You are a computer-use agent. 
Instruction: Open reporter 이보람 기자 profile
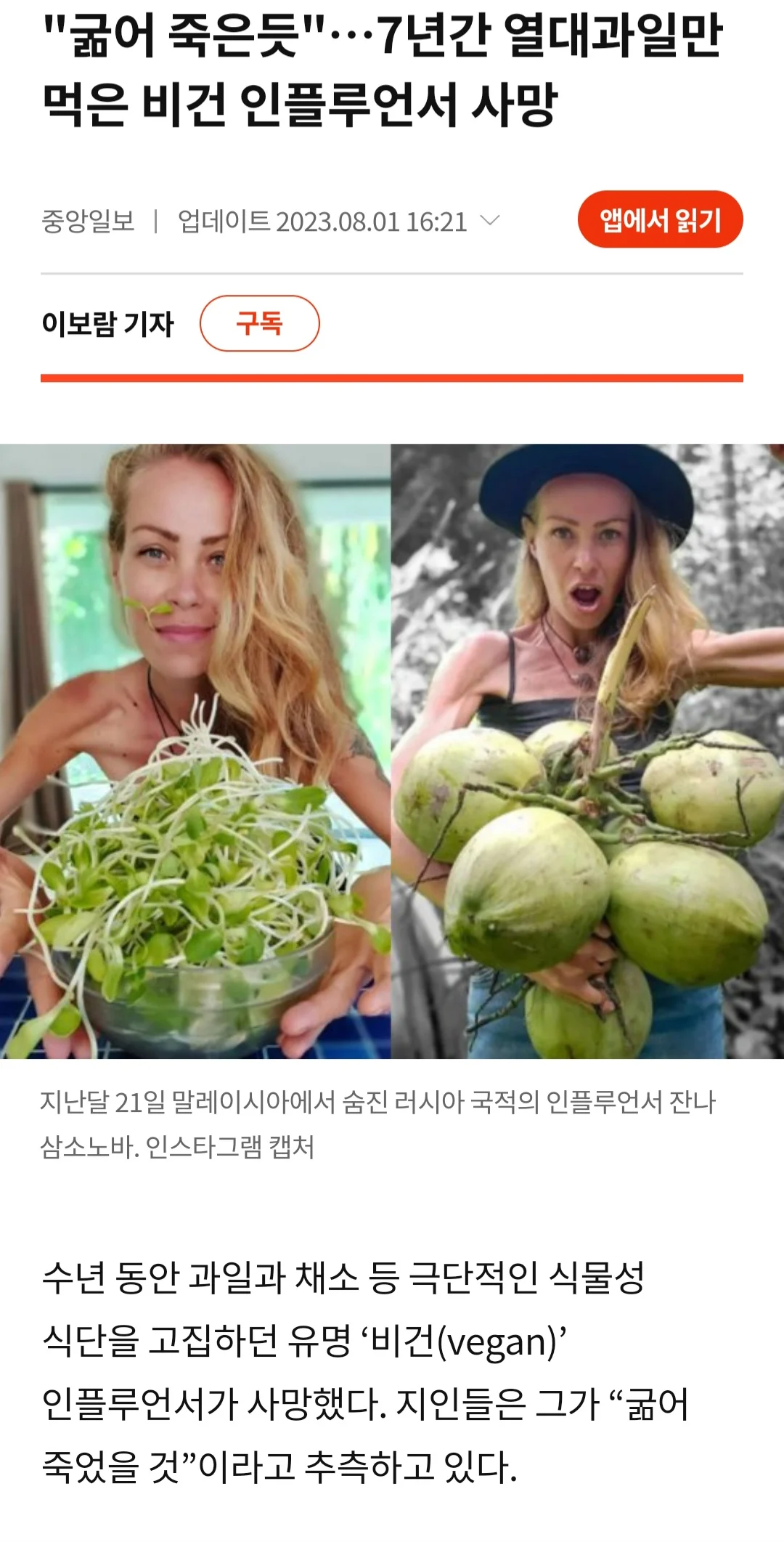coord(107,324)
